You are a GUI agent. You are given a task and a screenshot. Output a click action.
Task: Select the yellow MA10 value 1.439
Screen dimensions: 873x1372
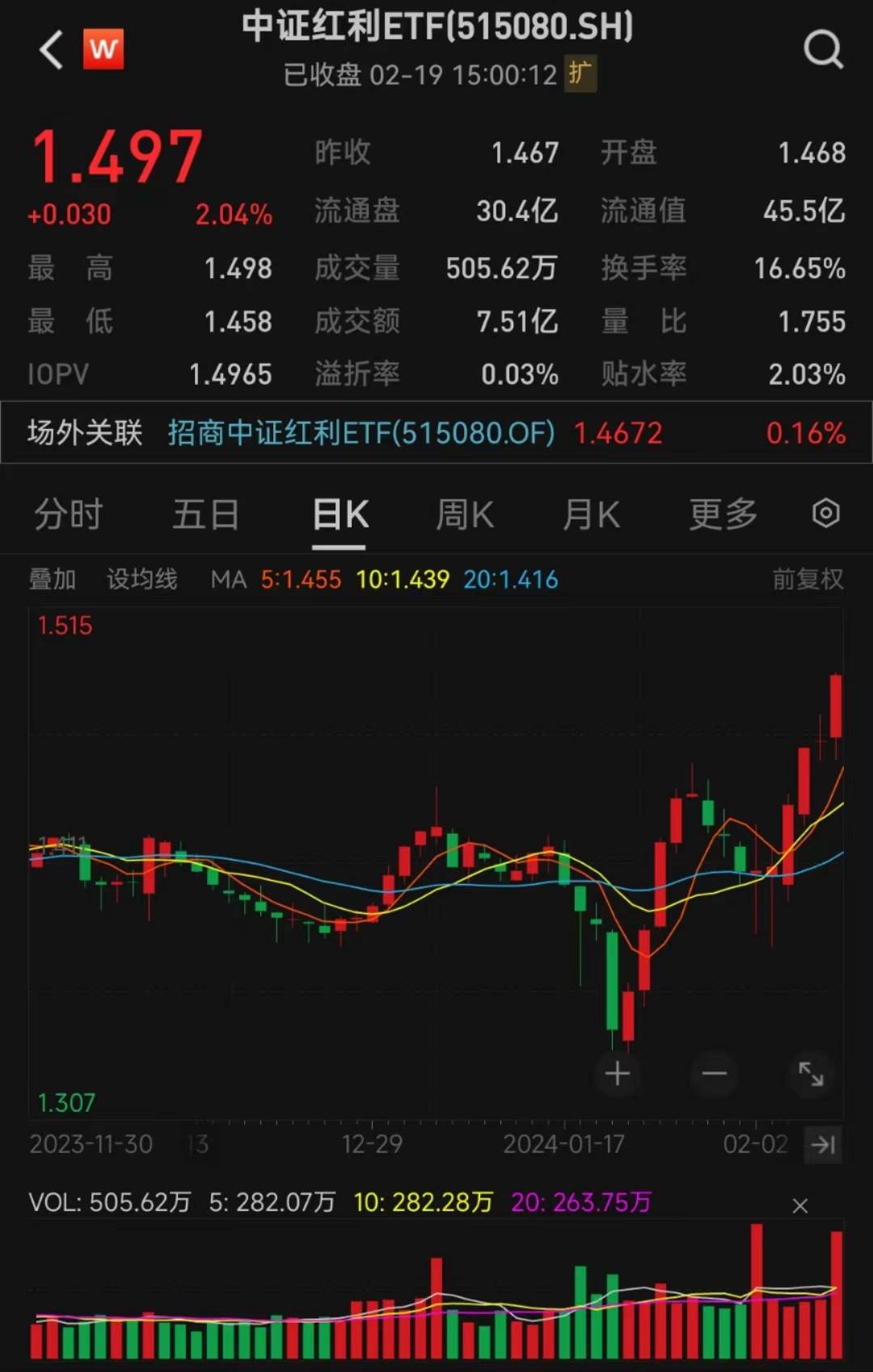coord(403,579)
